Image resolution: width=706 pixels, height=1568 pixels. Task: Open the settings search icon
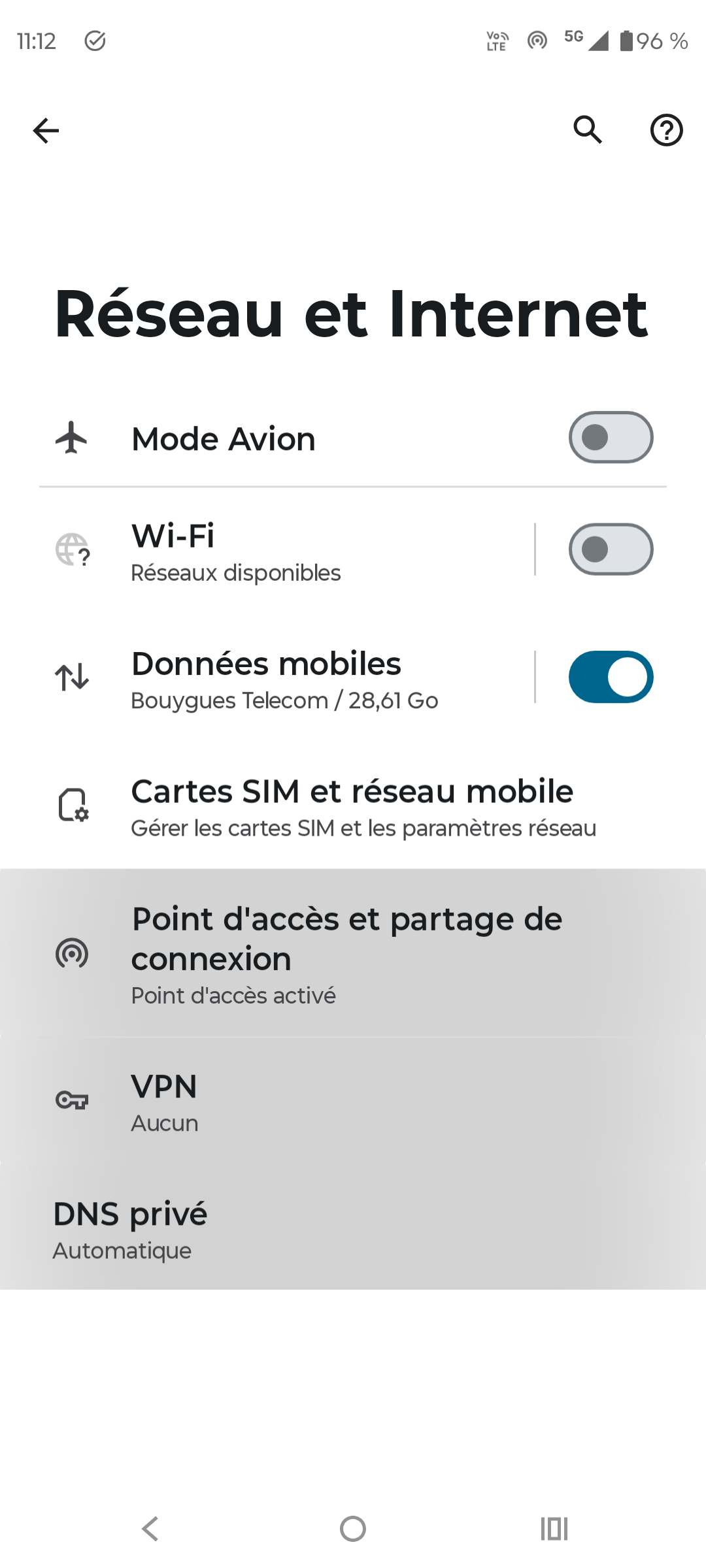point(588,130)
